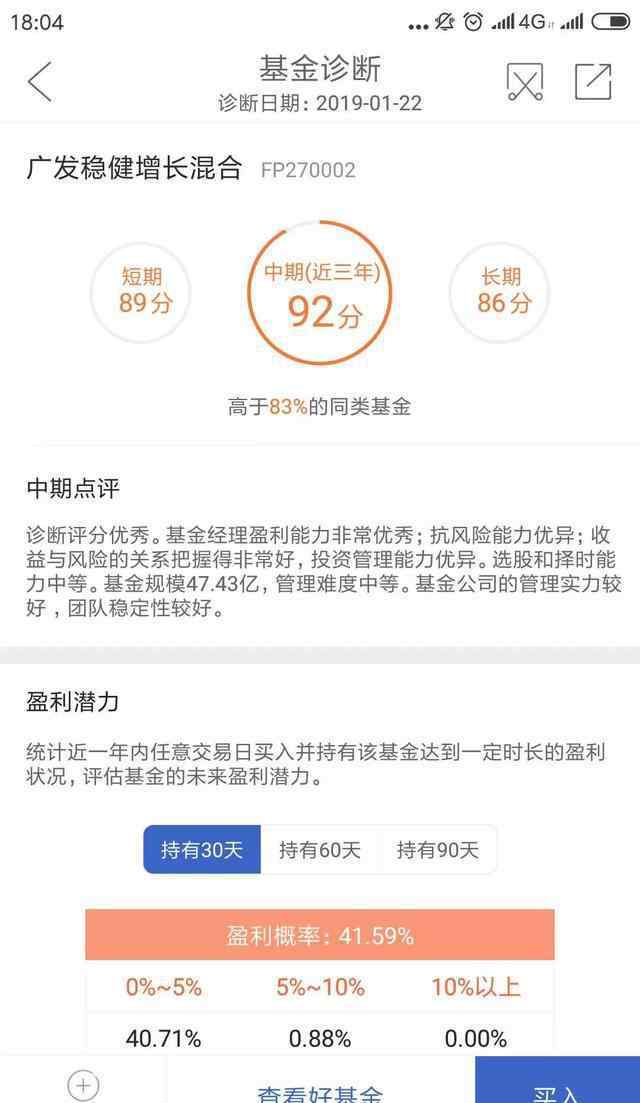Switch to the 持有90天 tab
The image size is (640, 1103).
(x=437, y=850)
